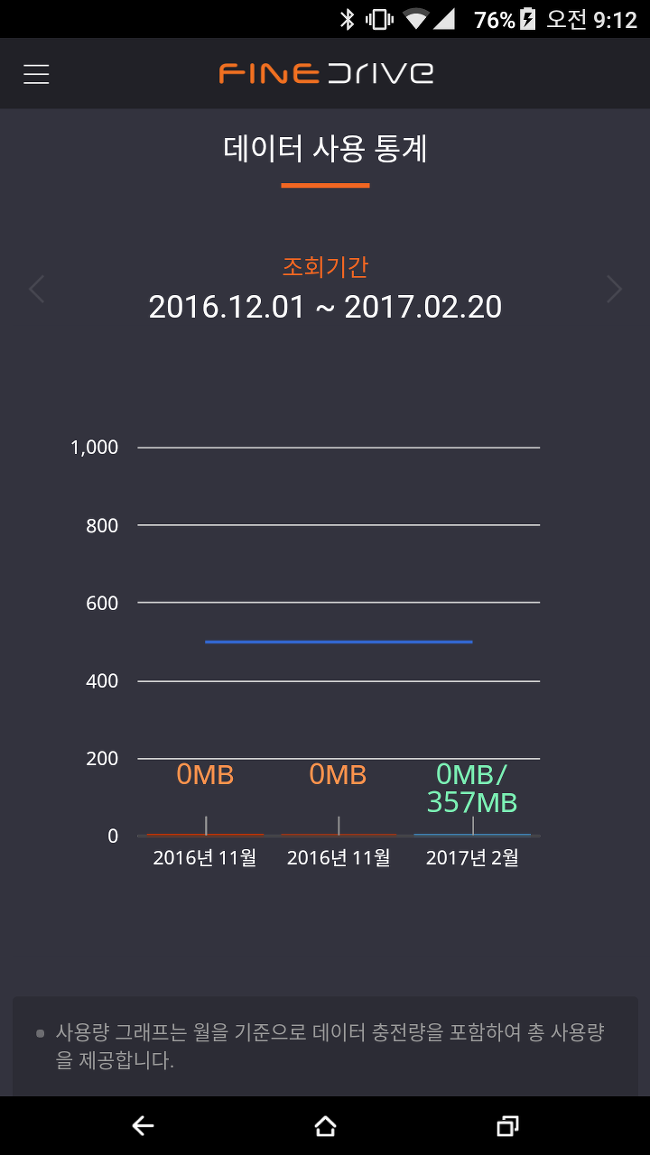Go to the phone's home screen
This screenshot has height=1155, width=650.
point(325,1125)
